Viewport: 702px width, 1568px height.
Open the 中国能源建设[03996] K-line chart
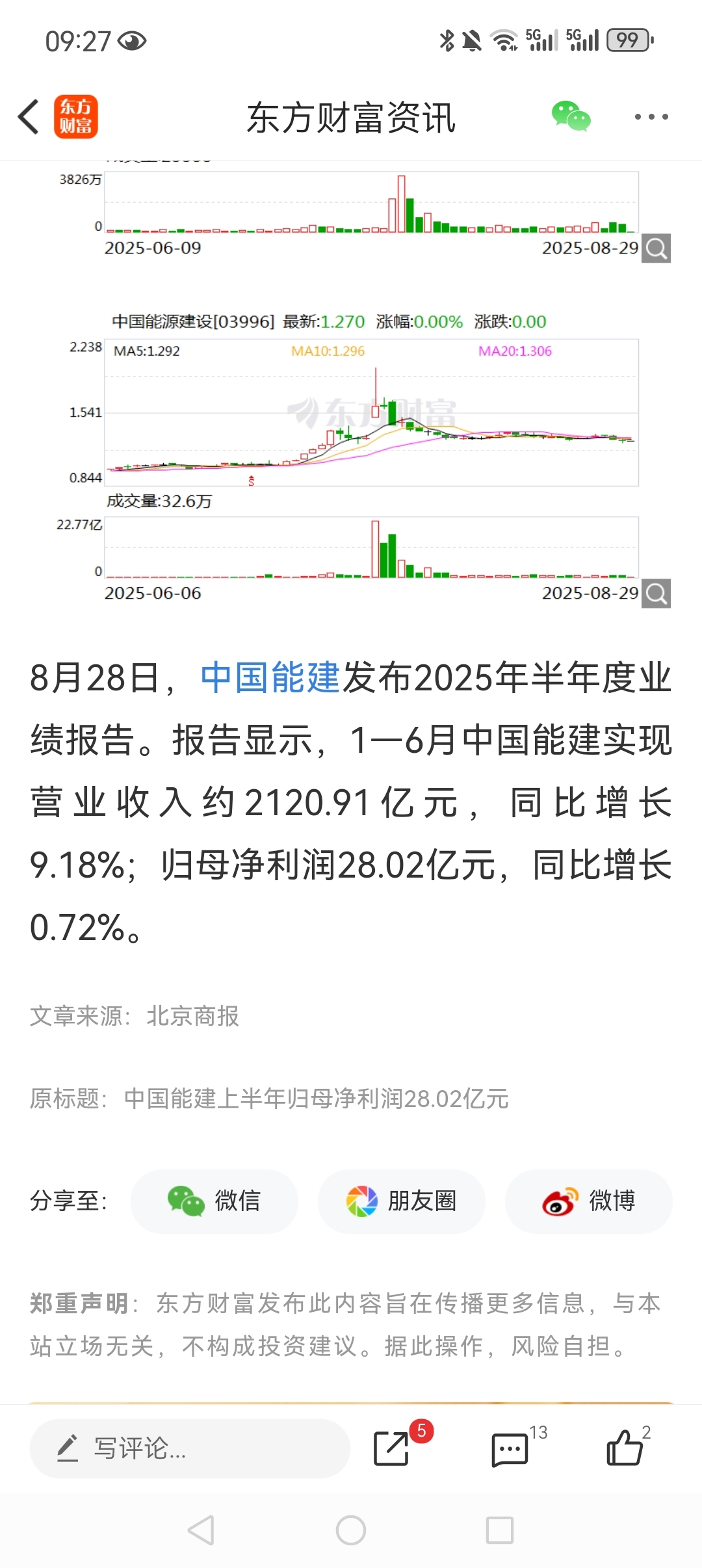371,412
